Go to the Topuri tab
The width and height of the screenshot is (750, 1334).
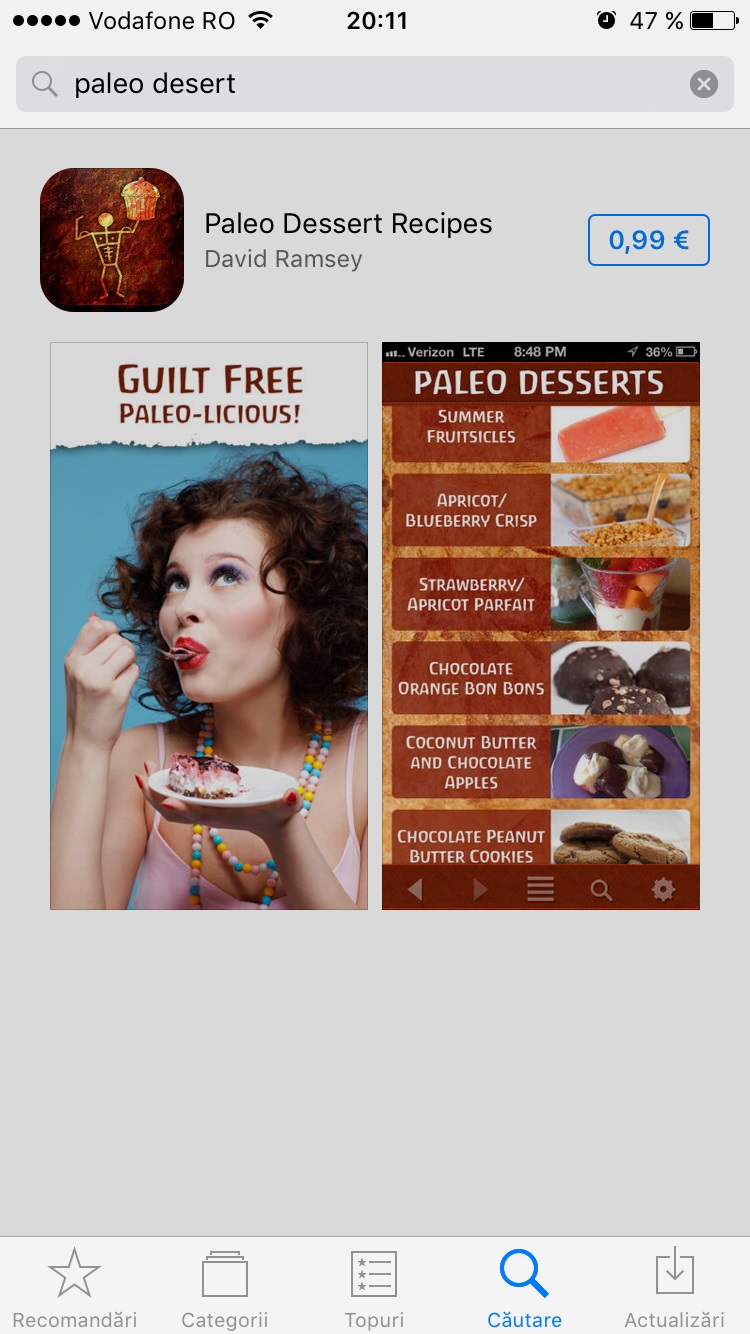click(374, 1288)
